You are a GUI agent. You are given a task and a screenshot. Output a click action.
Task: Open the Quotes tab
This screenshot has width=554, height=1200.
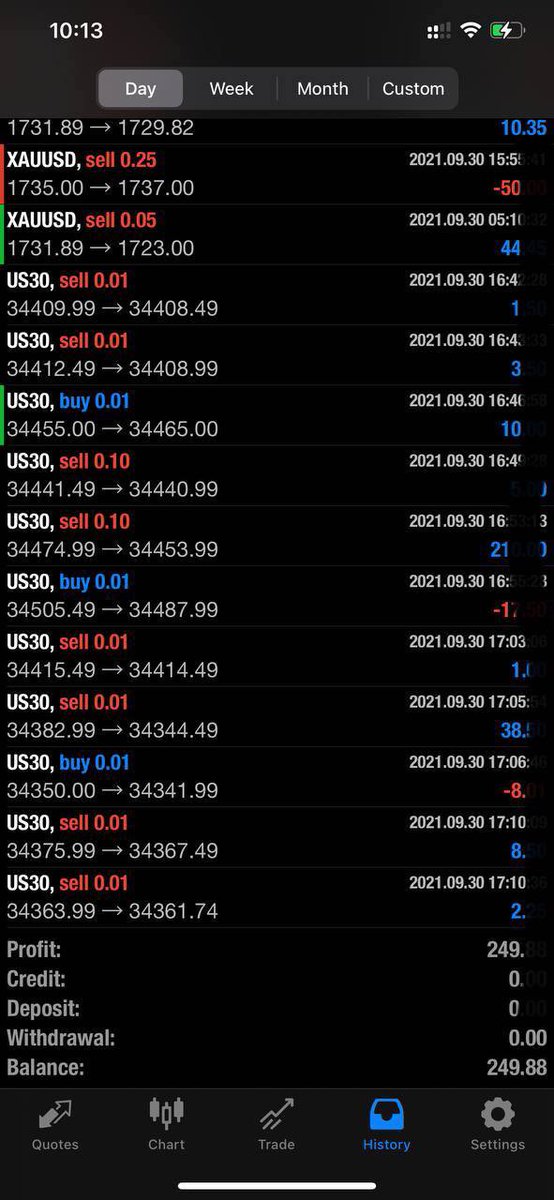pos(55,1125)
